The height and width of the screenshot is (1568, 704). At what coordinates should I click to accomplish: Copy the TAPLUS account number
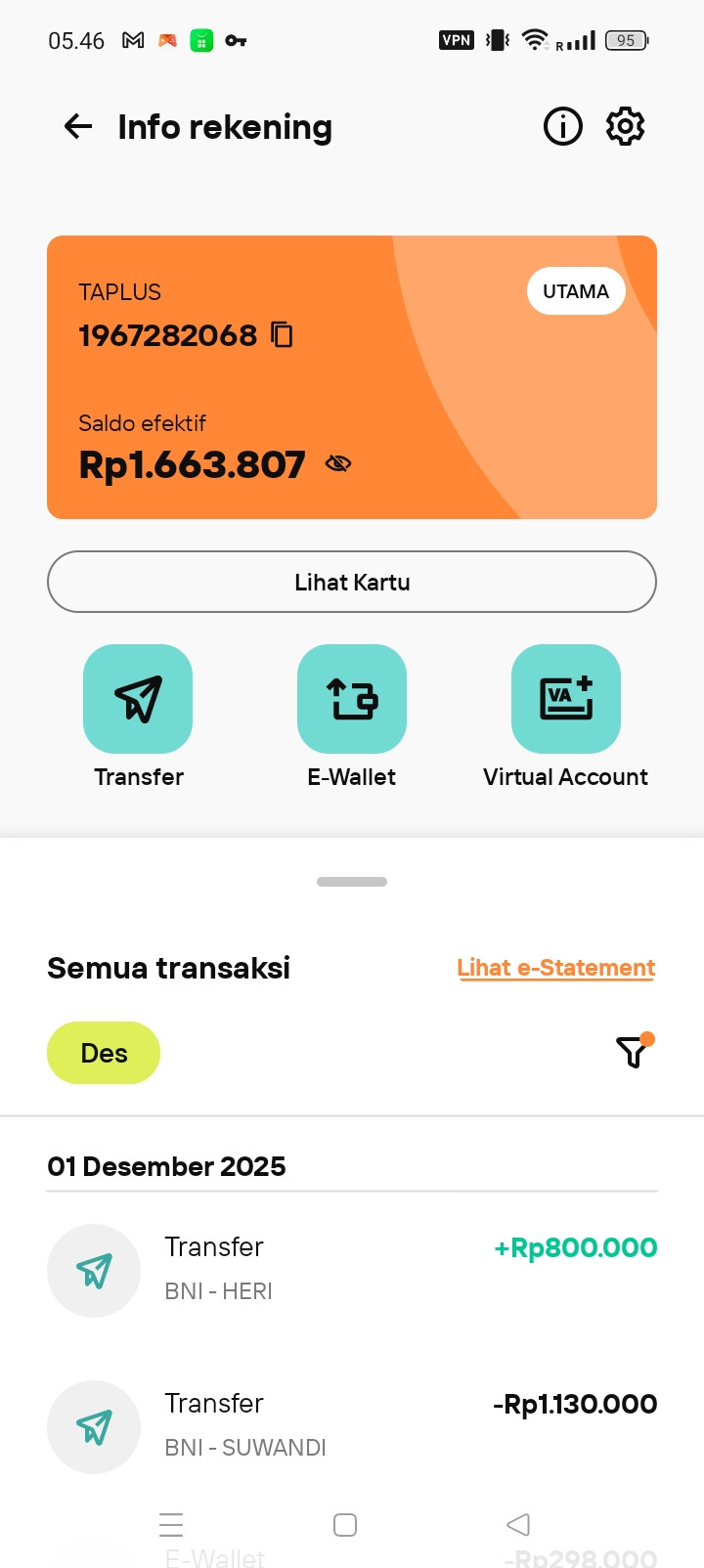click(282, 335)
